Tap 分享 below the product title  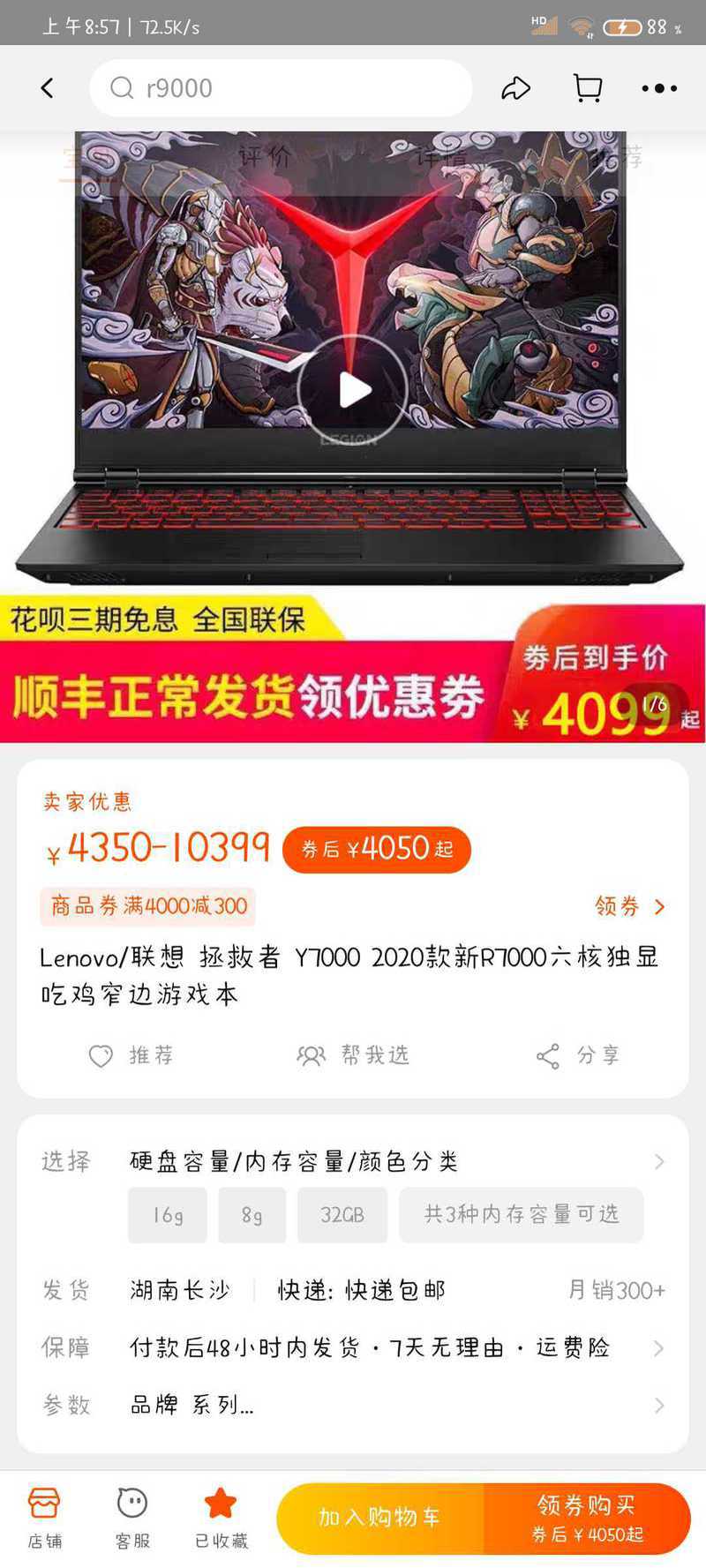tap(578, 1055)
